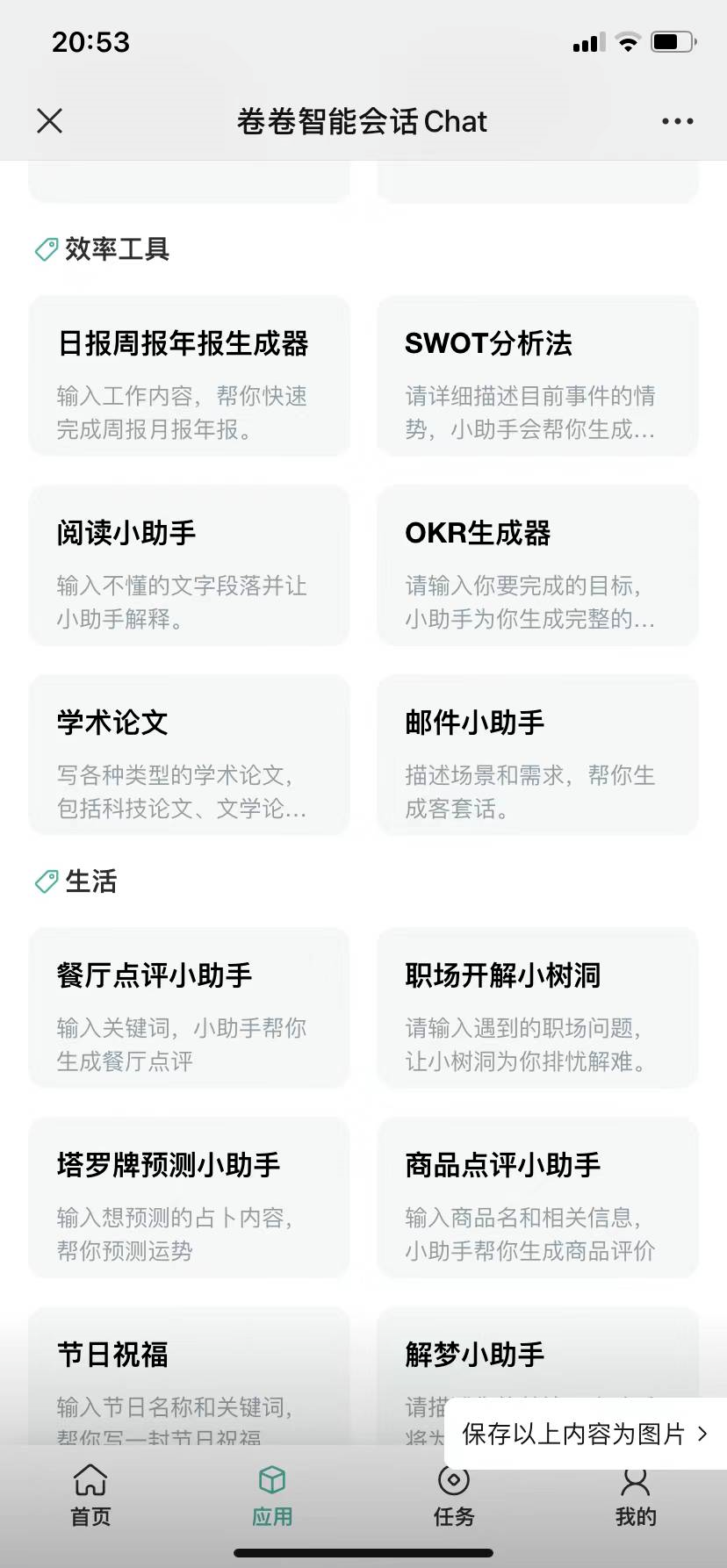
Task: Open the 节日祝福 card
Action: click(x=189, y=1370)
